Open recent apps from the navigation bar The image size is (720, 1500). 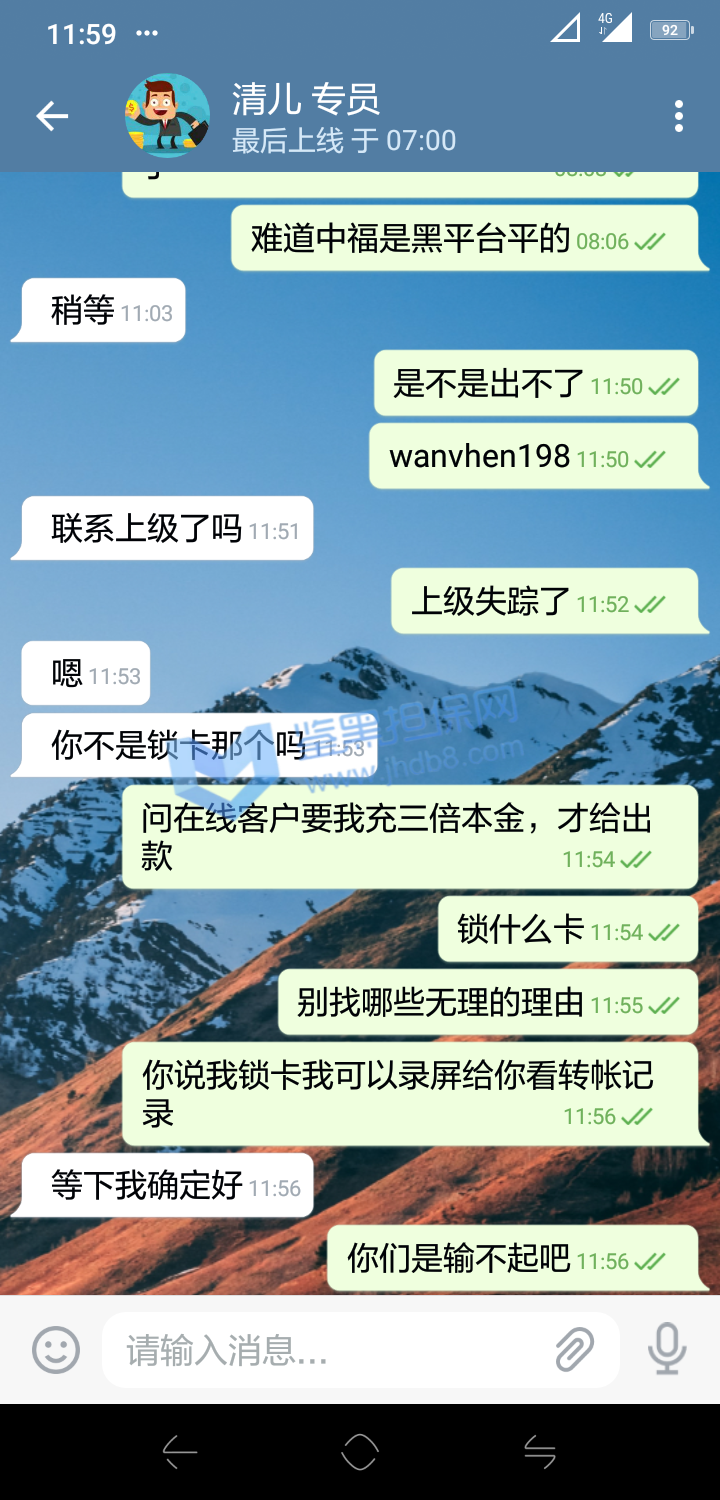click(x=540, y=1452)
